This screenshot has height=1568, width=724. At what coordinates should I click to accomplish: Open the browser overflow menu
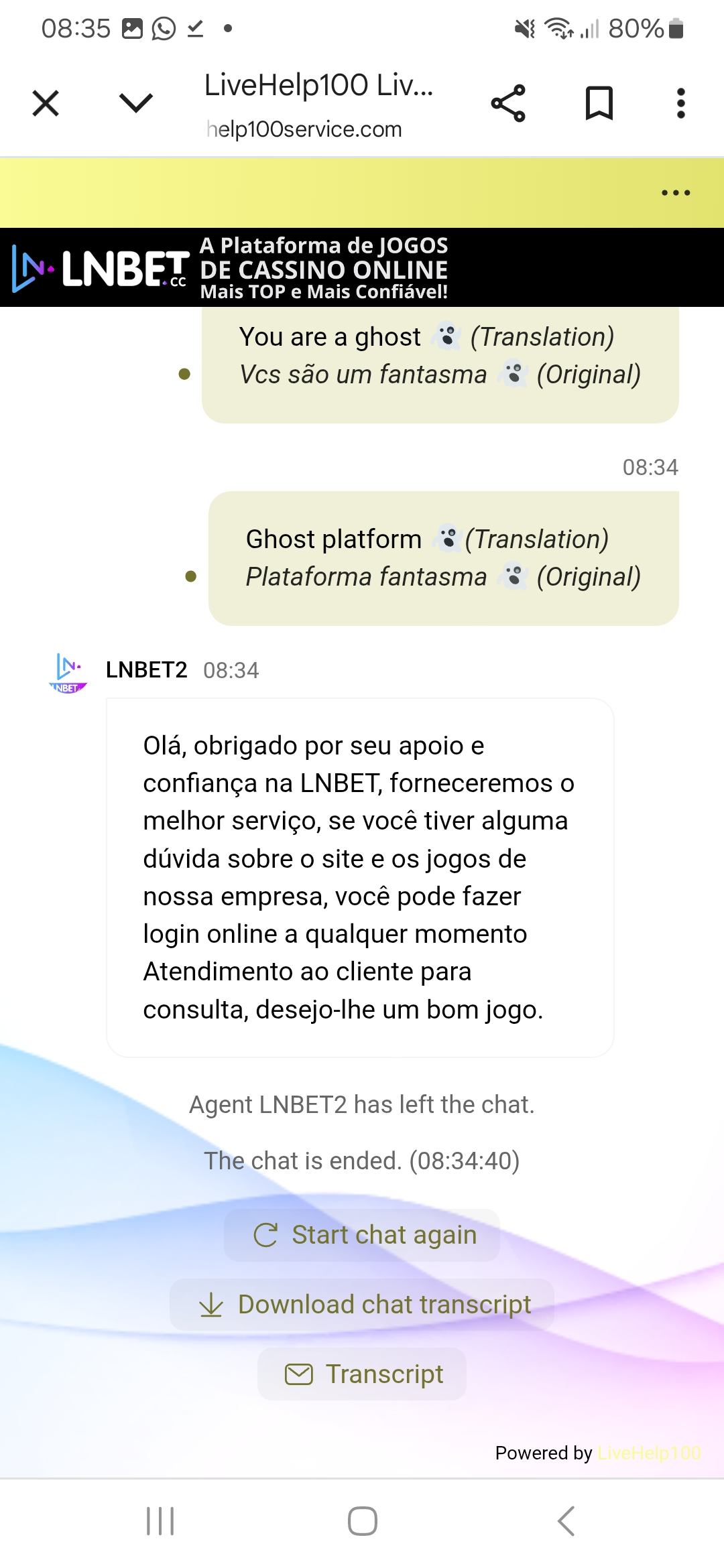point(680,103)
